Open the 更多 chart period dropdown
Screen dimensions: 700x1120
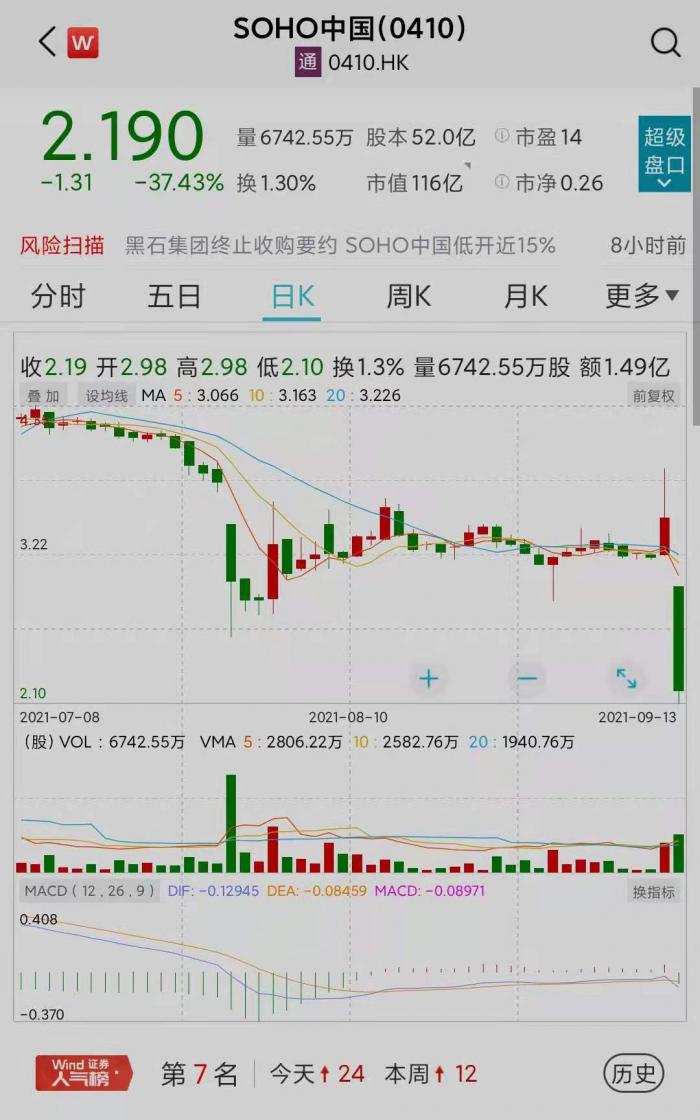click(x=641, y=296)
